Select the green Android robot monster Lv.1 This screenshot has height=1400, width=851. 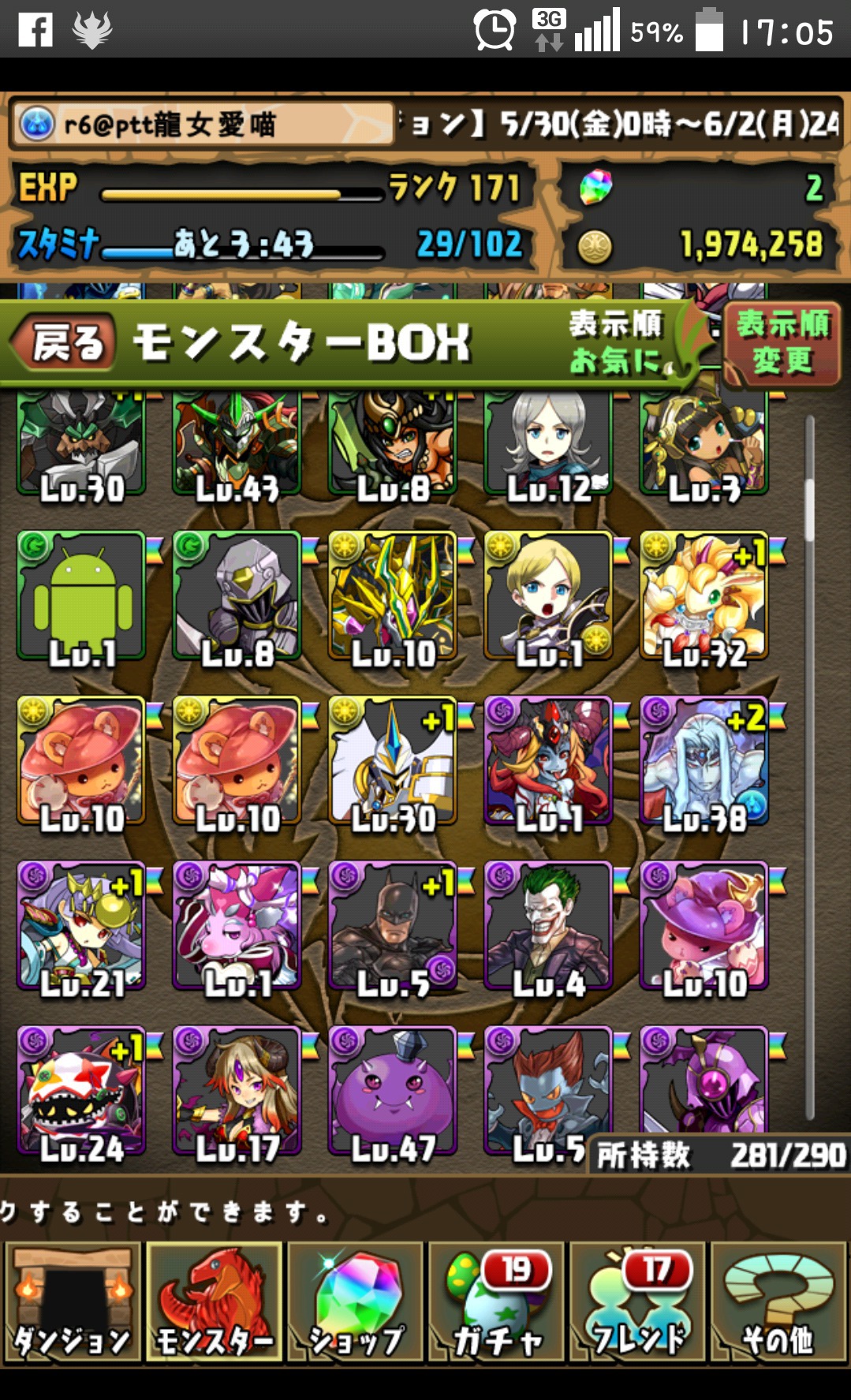(81, 597)
